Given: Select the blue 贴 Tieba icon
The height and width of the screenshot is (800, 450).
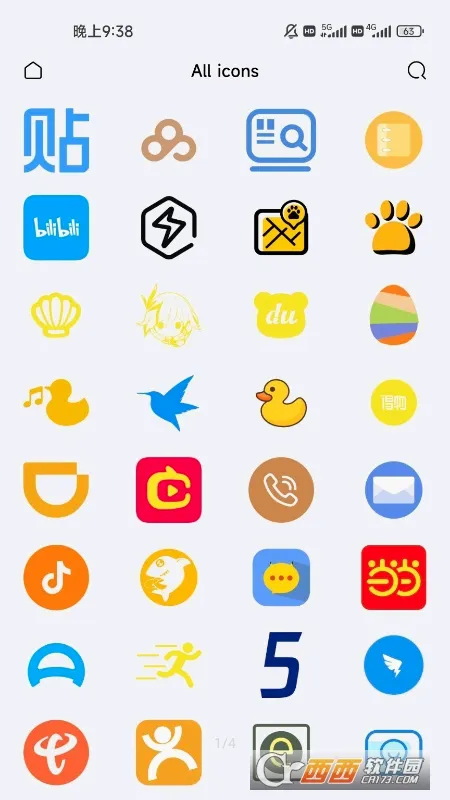Looking at the screenshot, I should tap(56, 140).
